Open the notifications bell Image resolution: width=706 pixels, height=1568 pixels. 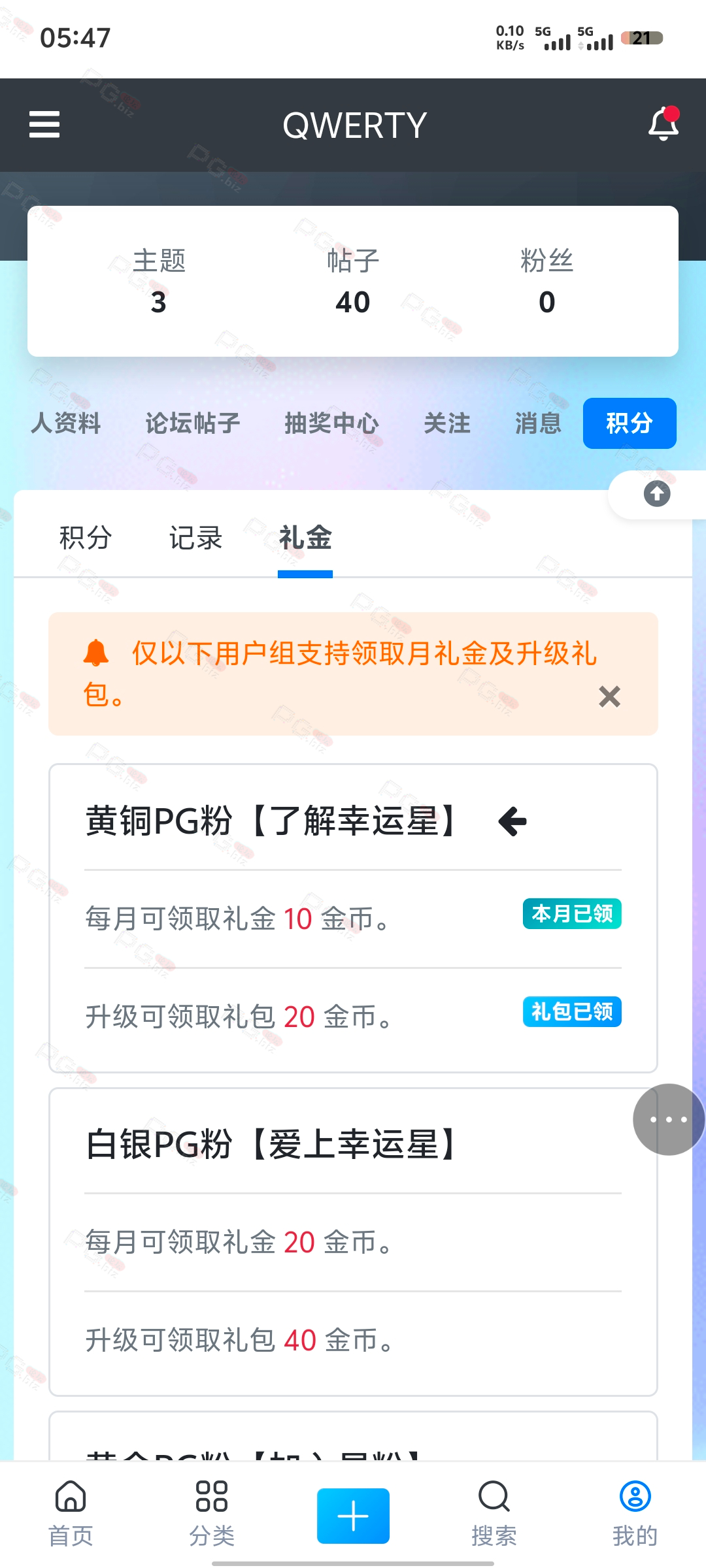point(664,123)
